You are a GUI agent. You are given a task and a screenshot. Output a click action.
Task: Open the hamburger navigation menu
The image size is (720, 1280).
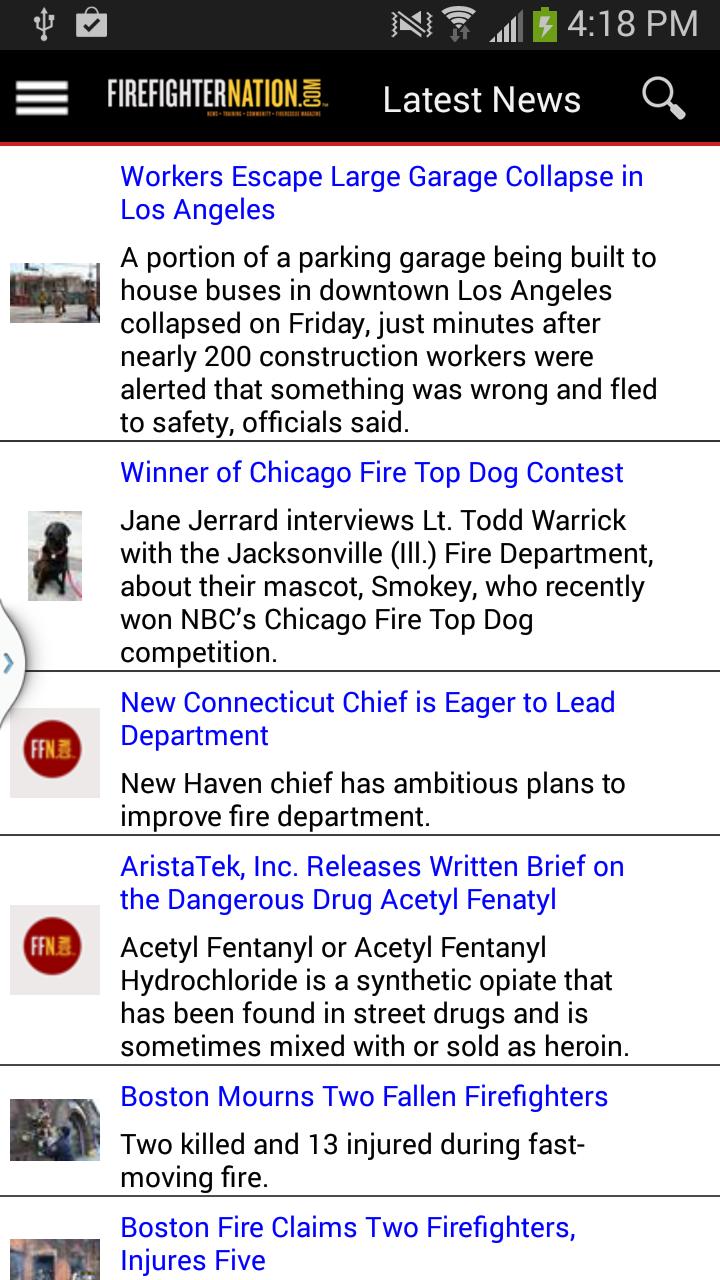coord(40,99)
